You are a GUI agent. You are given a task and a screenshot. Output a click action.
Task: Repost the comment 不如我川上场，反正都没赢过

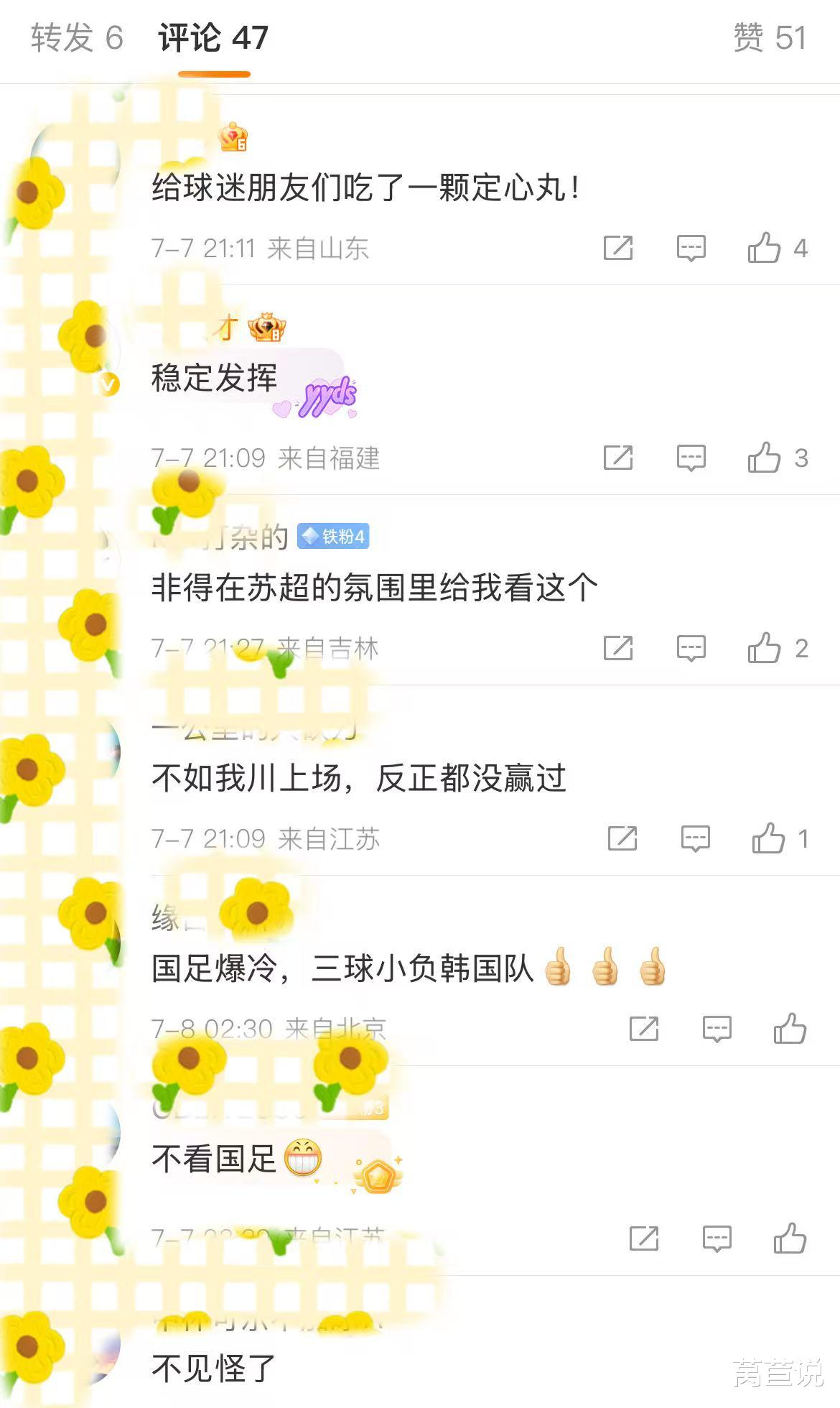click(622, 838)
